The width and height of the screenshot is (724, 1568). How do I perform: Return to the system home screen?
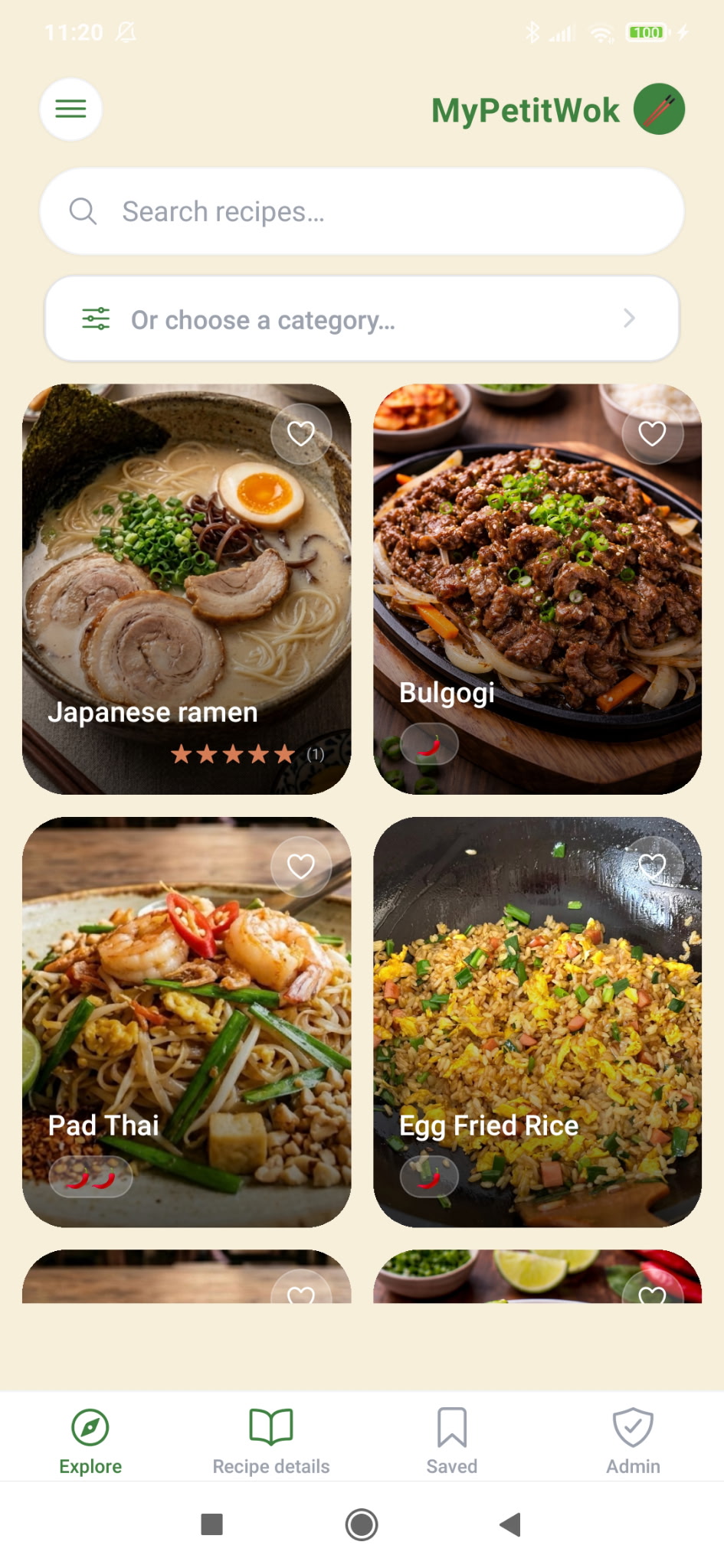[362, 1524]
